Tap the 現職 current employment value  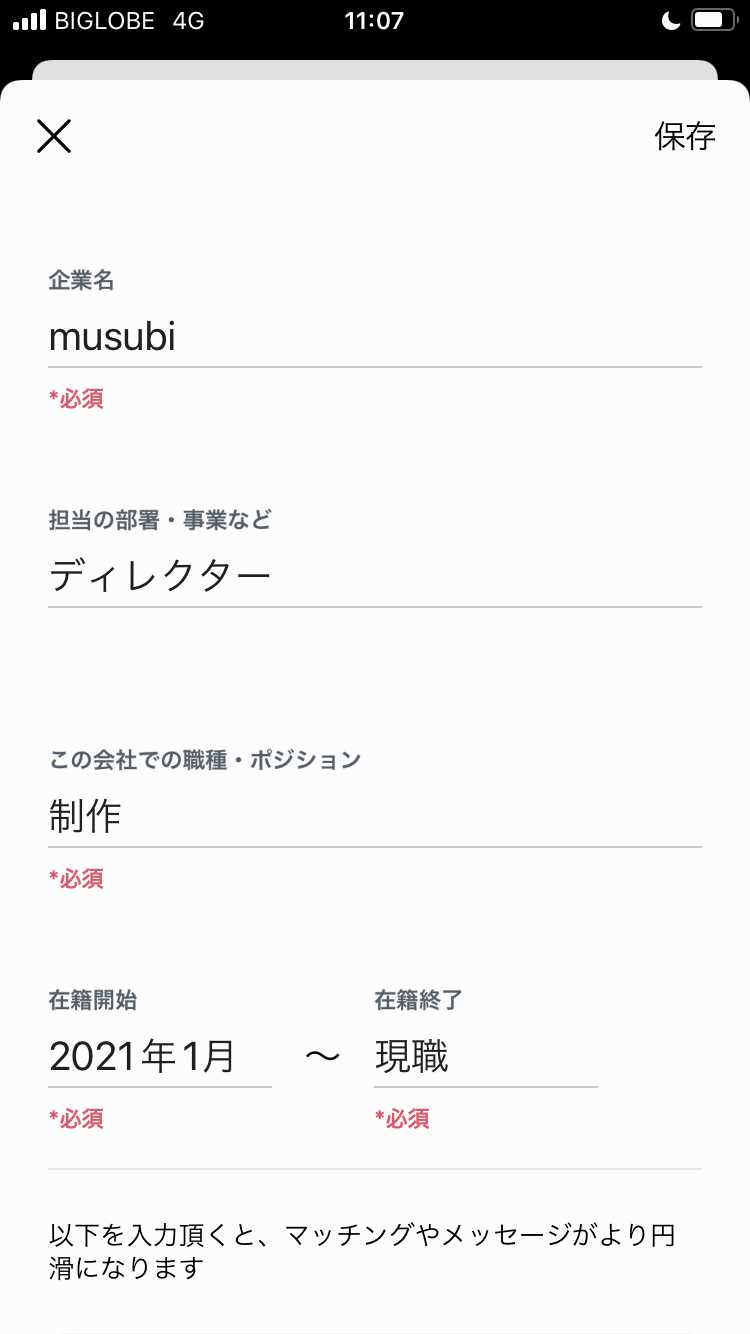pos(410,1056)
